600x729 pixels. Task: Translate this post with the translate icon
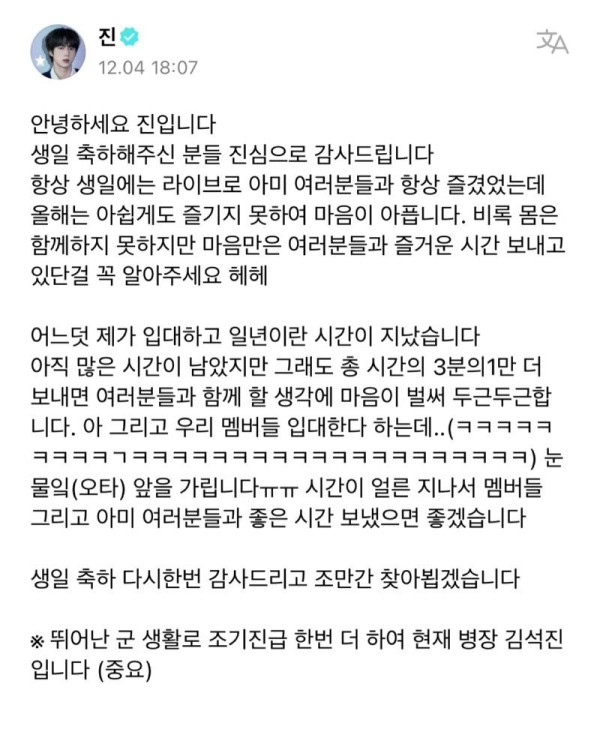[551, 44]
